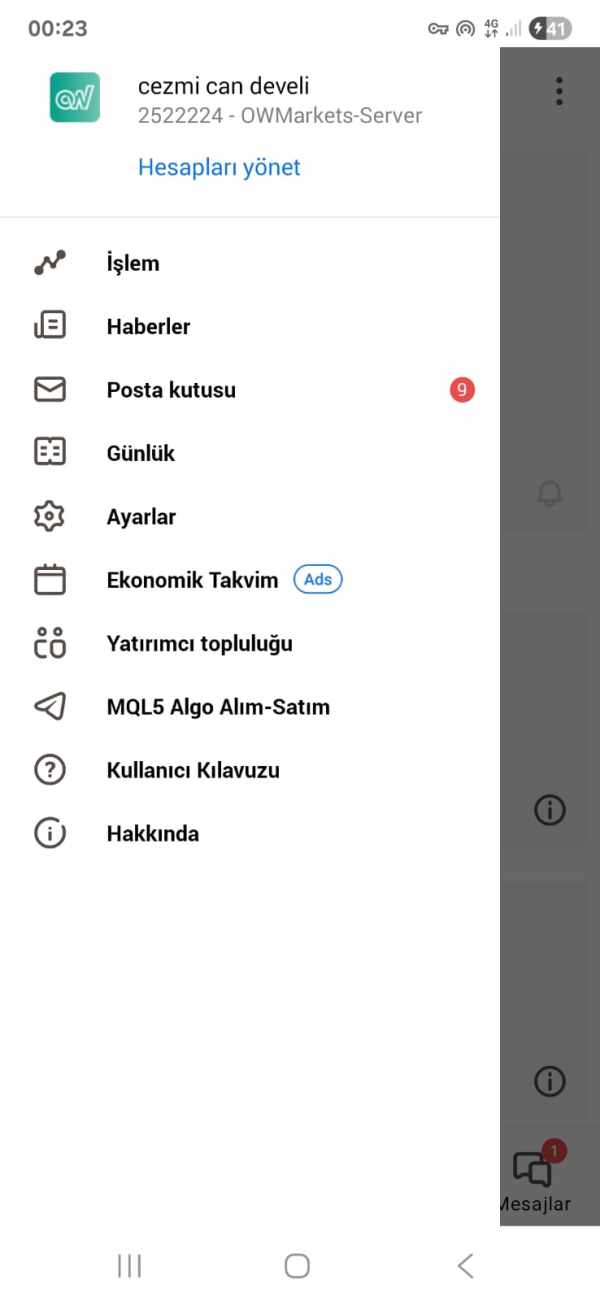
Task: Open the Hakkında page
Action: point(250,834)
